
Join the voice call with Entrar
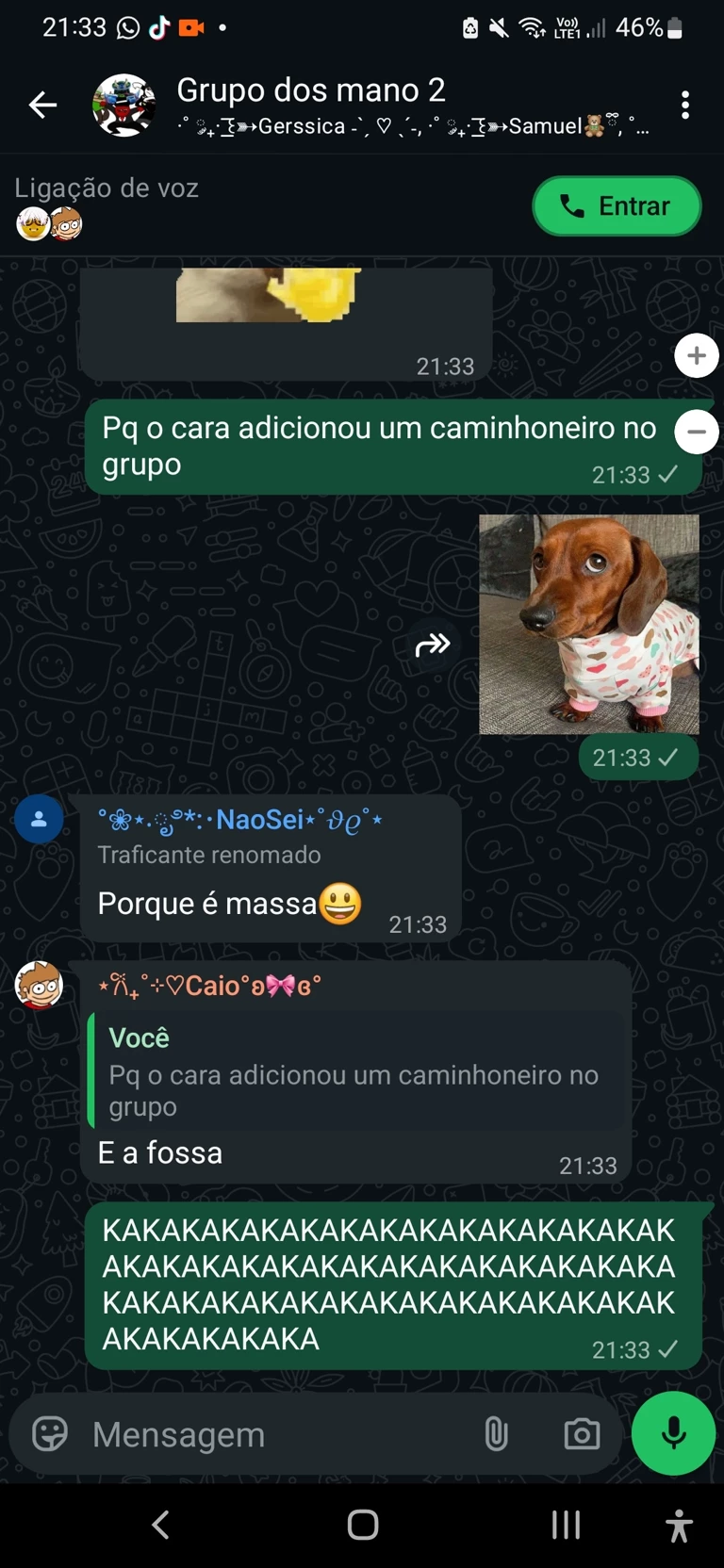617,206
